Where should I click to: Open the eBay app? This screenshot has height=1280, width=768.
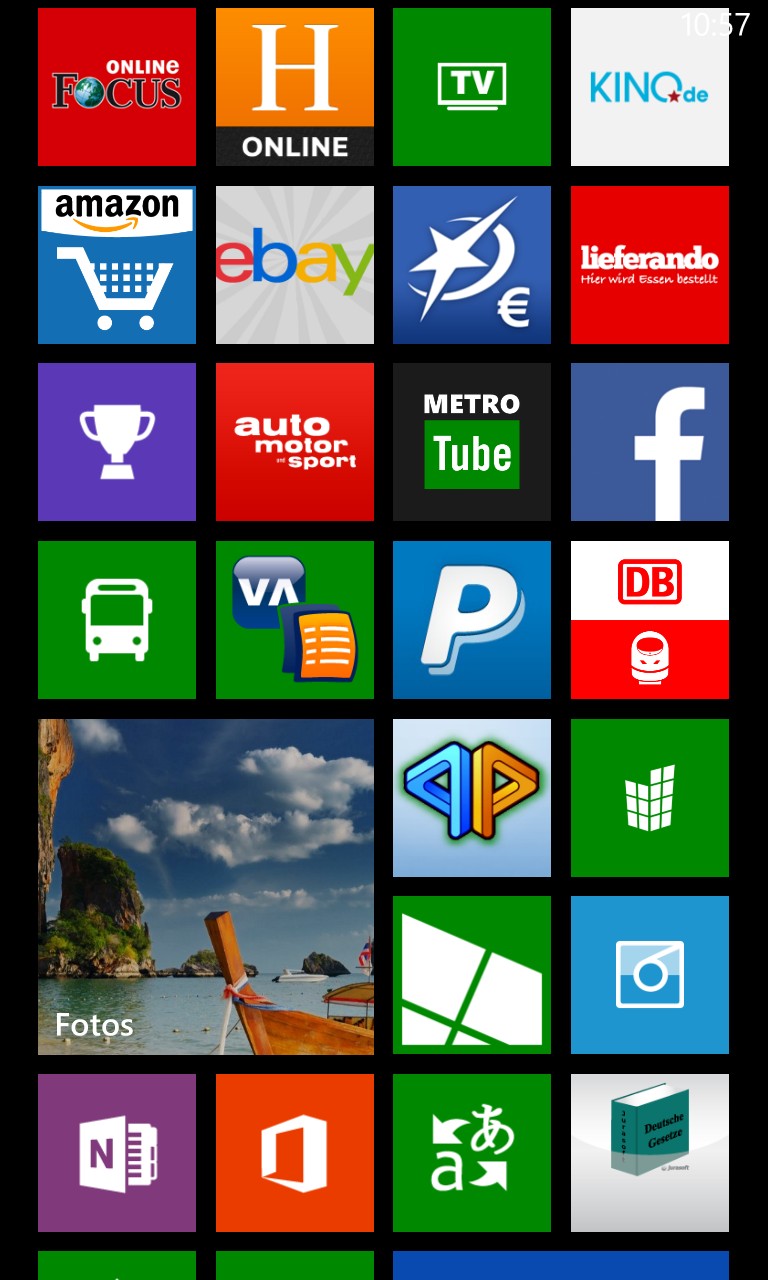pyautogui.click(x=295, y=265)
